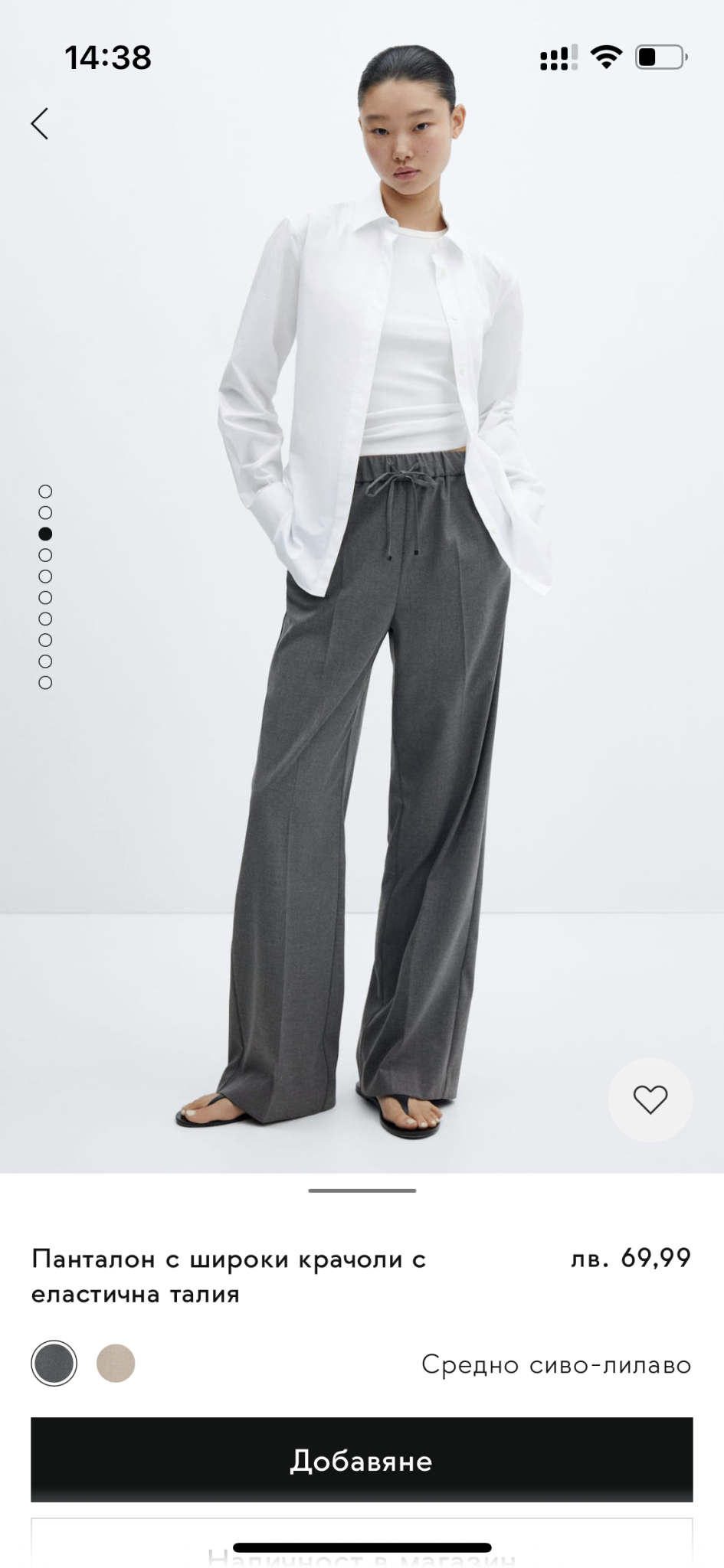Open Наличност в магазин option
The height and width of the screenshot is (1568, 724).
362,1556
